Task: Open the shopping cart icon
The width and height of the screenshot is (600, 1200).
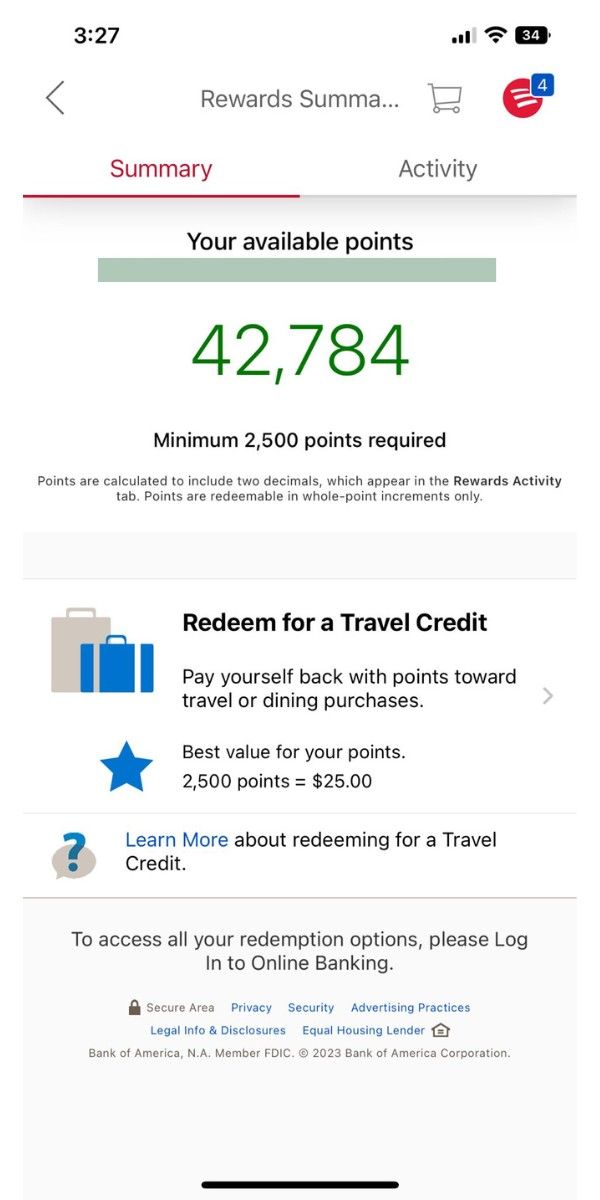Action: [444, 98]
